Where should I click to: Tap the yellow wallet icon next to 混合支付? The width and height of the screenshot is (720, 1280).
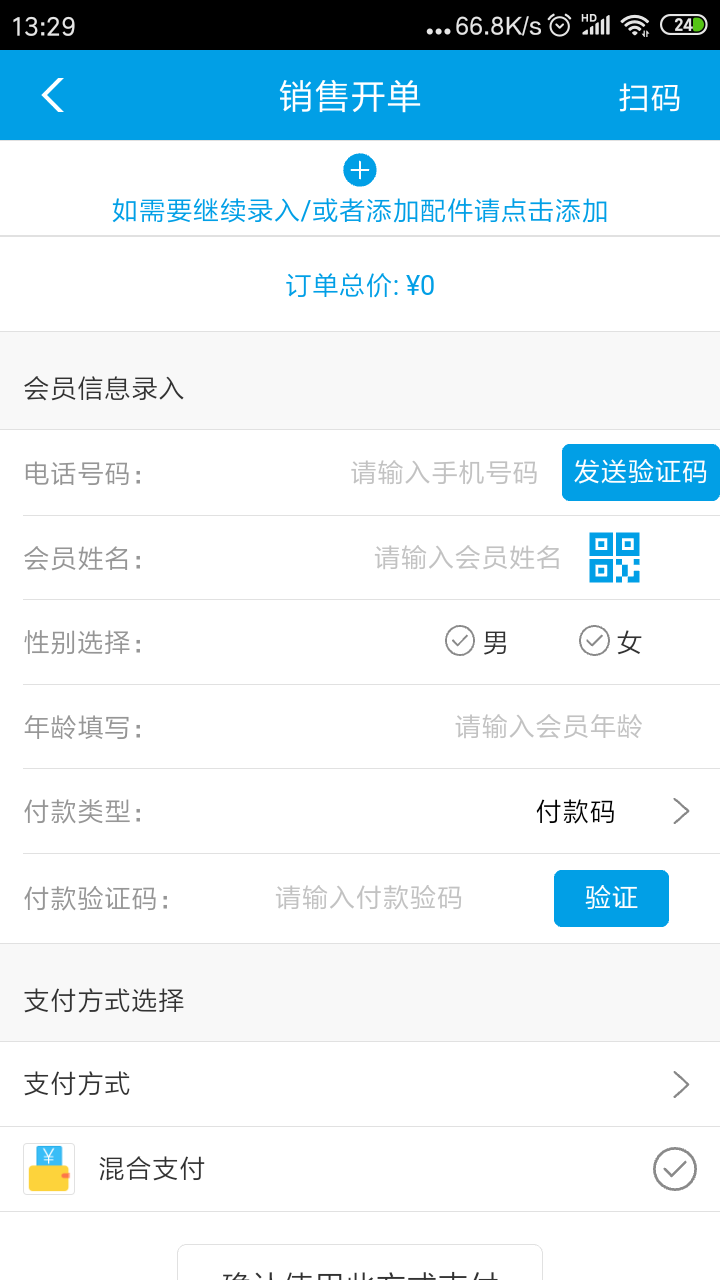[48, 1168]
